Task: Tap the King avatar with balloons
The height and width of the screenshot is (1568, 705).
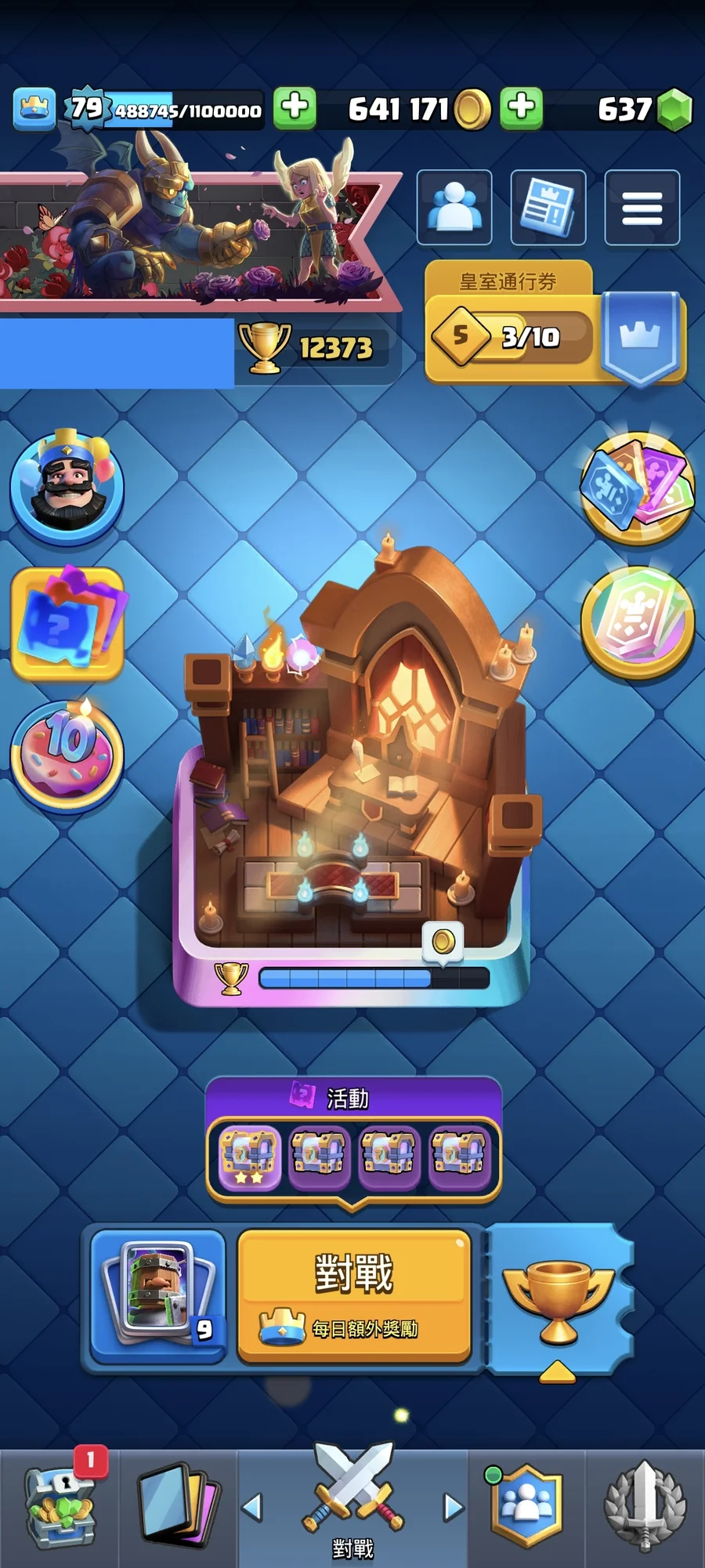Action: pos(67,486)
